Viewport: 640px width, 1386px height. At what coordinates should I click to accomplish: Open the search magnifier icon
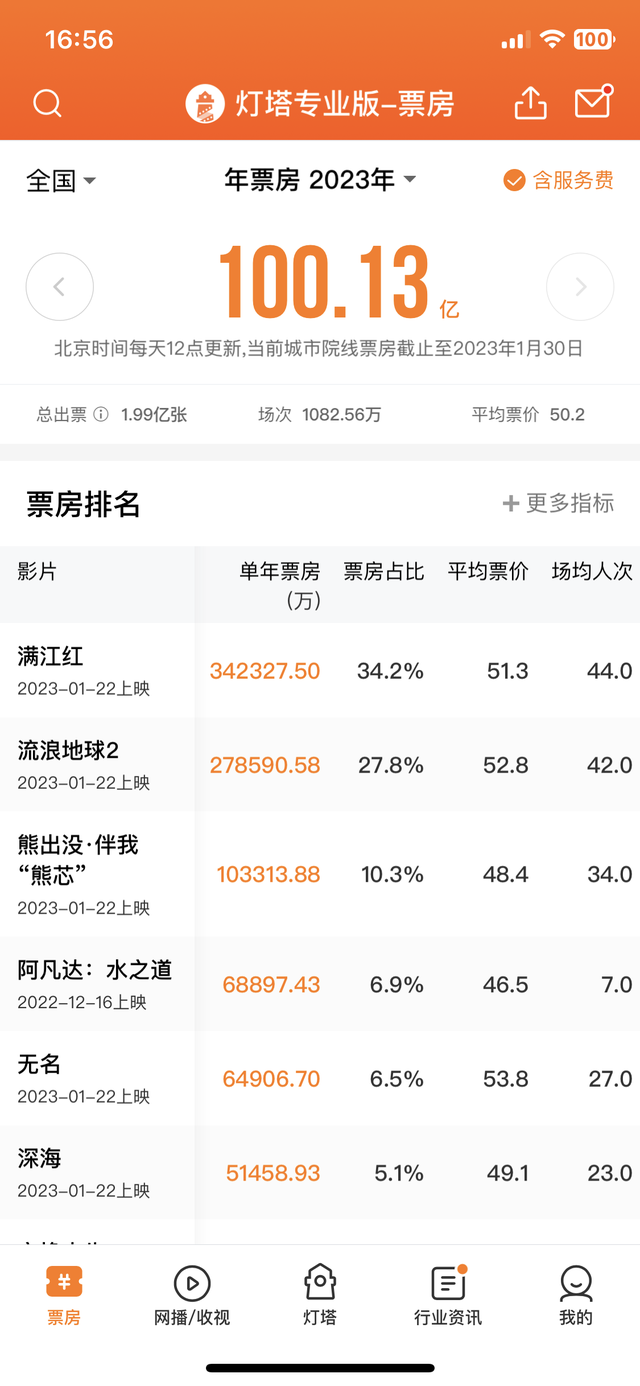click(x=47, y=103)
